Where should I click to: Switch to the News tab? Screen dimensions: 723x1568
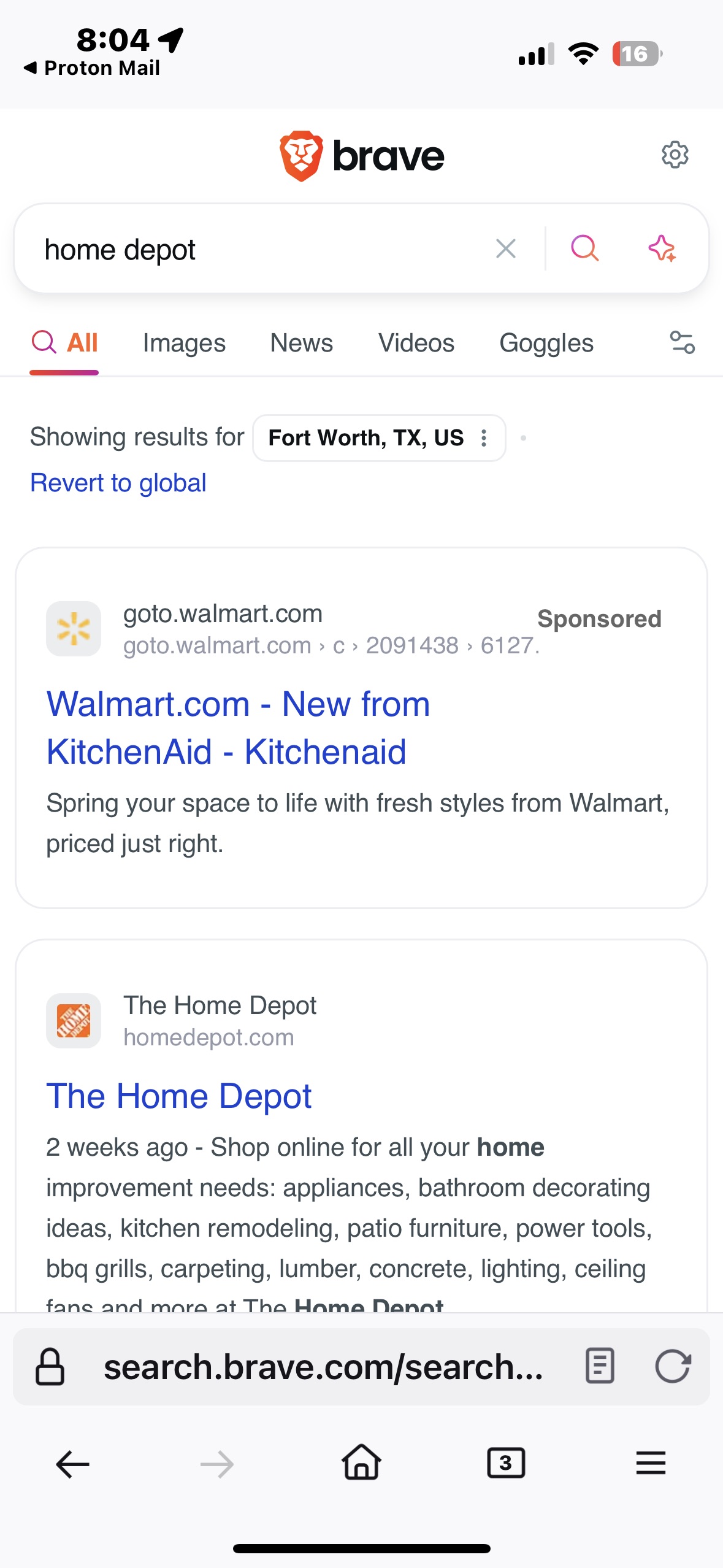[302, 343]
